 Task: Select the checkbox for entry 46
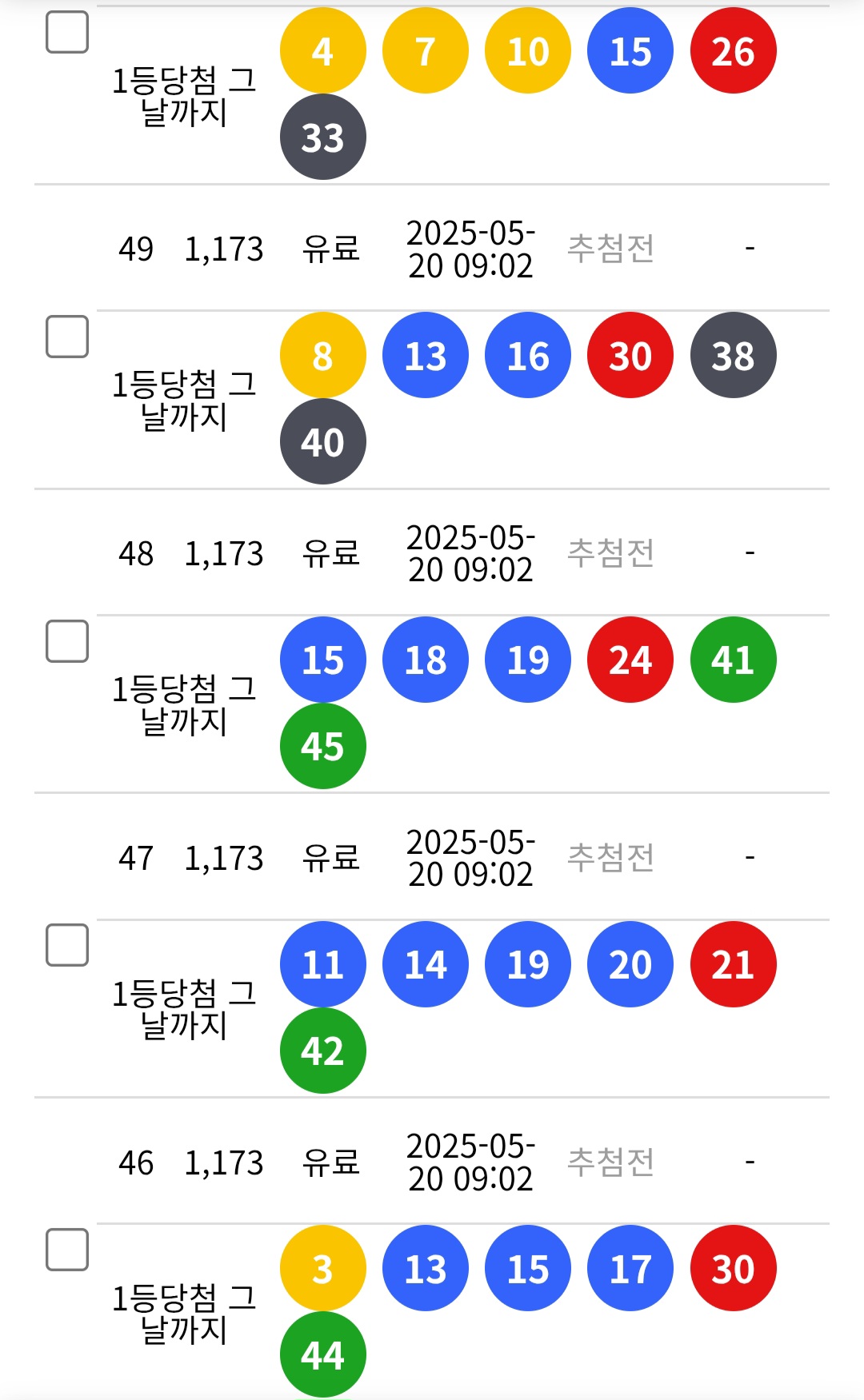[67, 1250]
